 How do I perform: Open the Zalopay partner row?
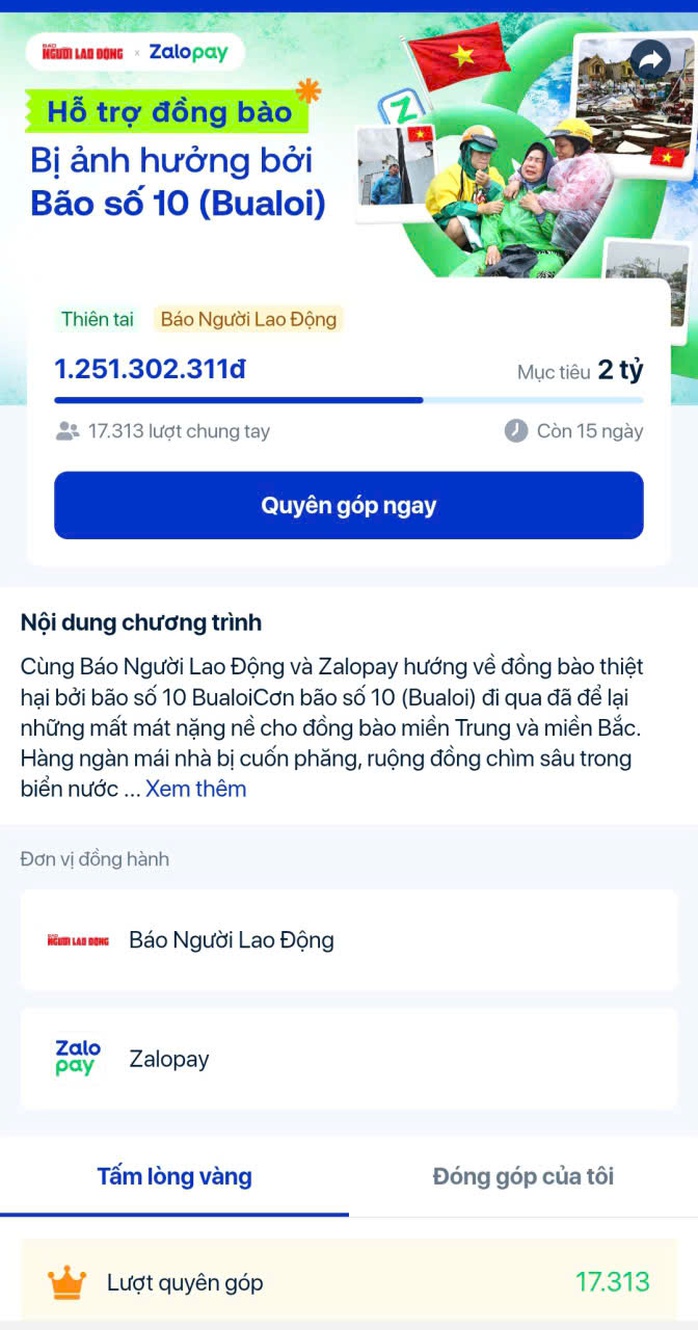click(x=348, y=1059)
